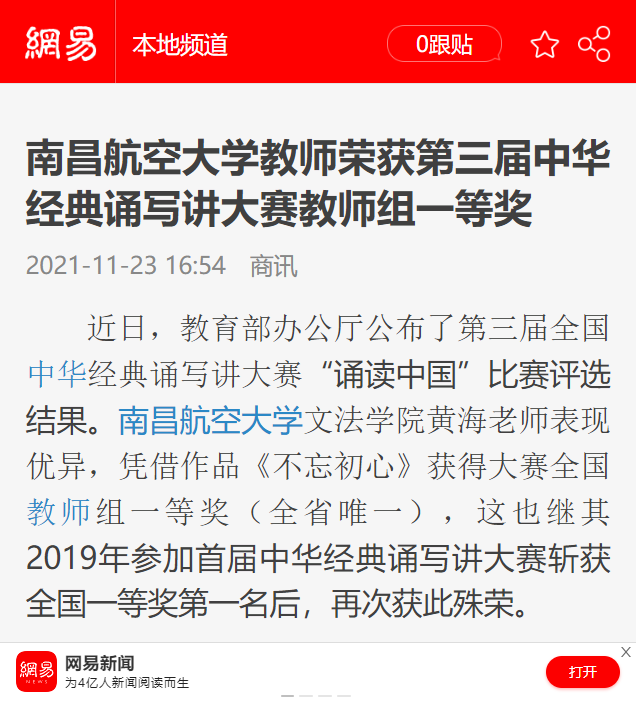Go to the 网易 homepage logo
Screen dimensions: 636x703
(x=60, y=44)
